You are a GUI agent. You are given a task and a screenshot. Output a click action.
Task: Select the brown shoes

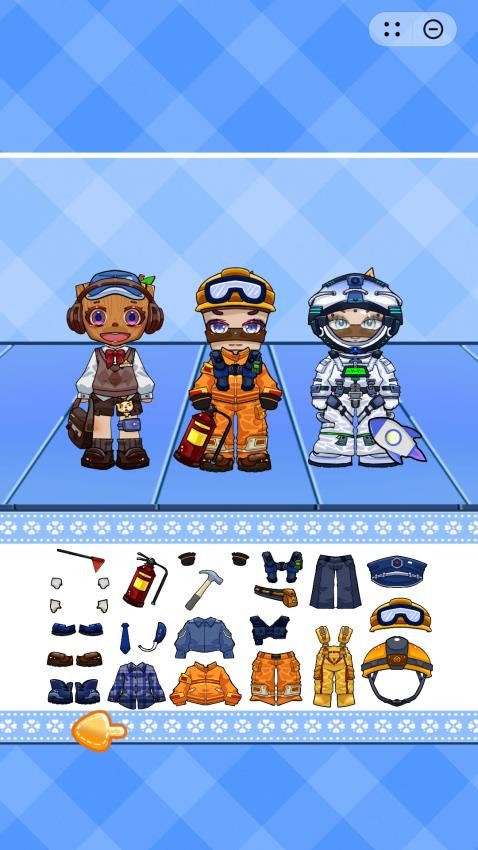point(74,659)
